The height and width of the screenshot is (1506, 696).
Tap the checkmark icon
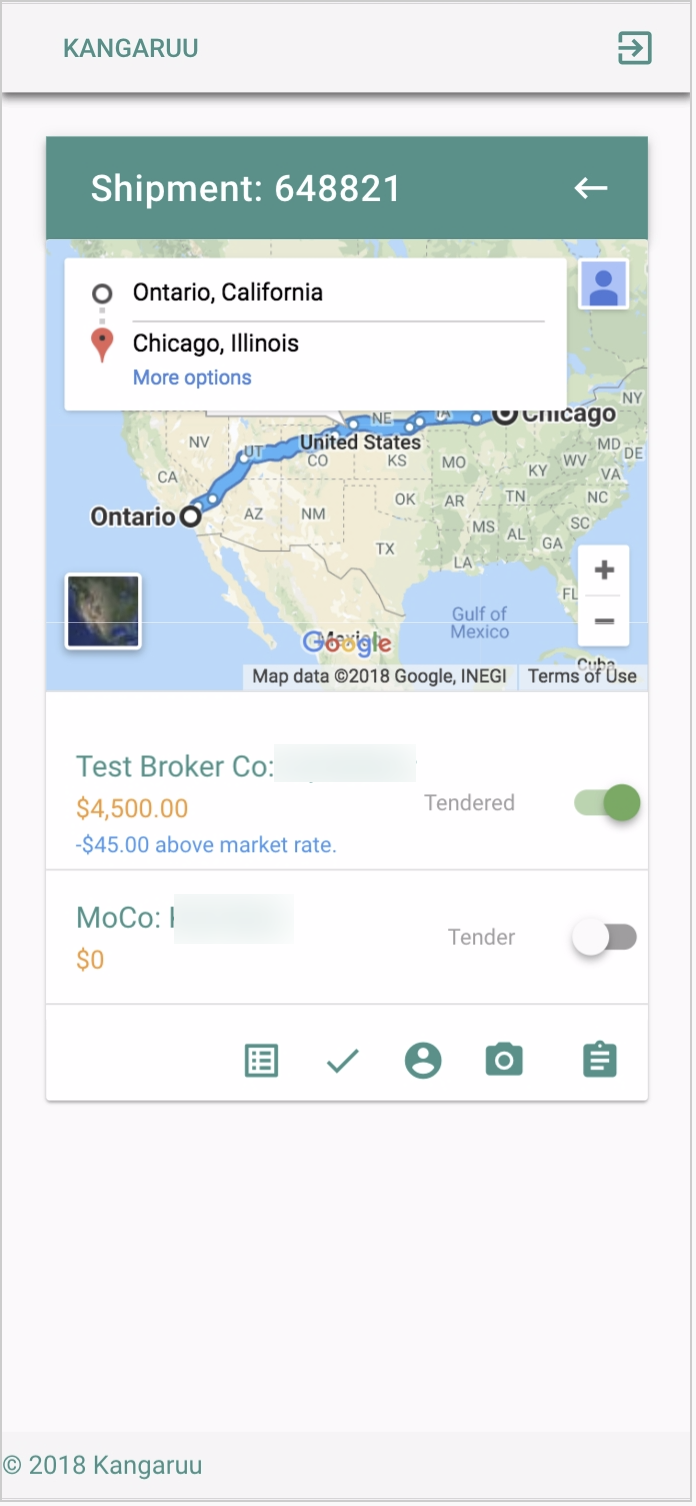pos(342,1060)
